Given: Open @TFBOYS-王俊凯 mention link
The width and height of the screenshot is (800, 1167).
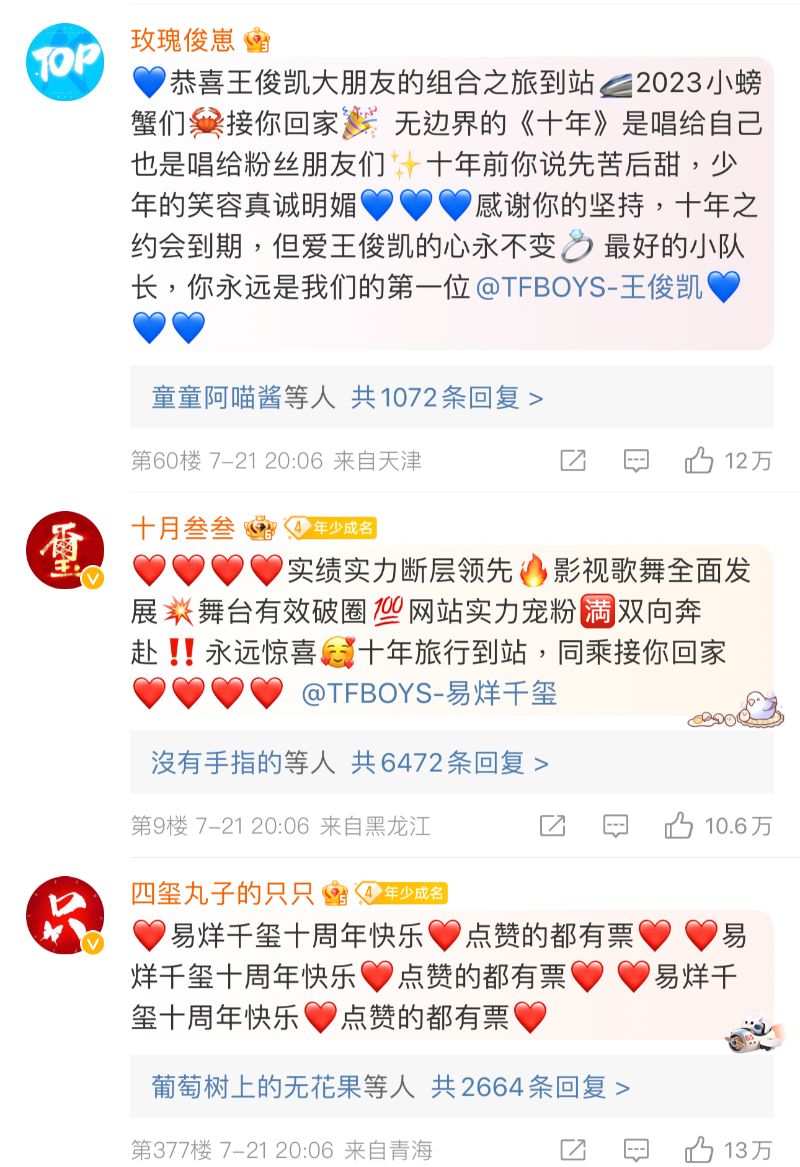Looking at the screenshot, I should pos(591,288).
